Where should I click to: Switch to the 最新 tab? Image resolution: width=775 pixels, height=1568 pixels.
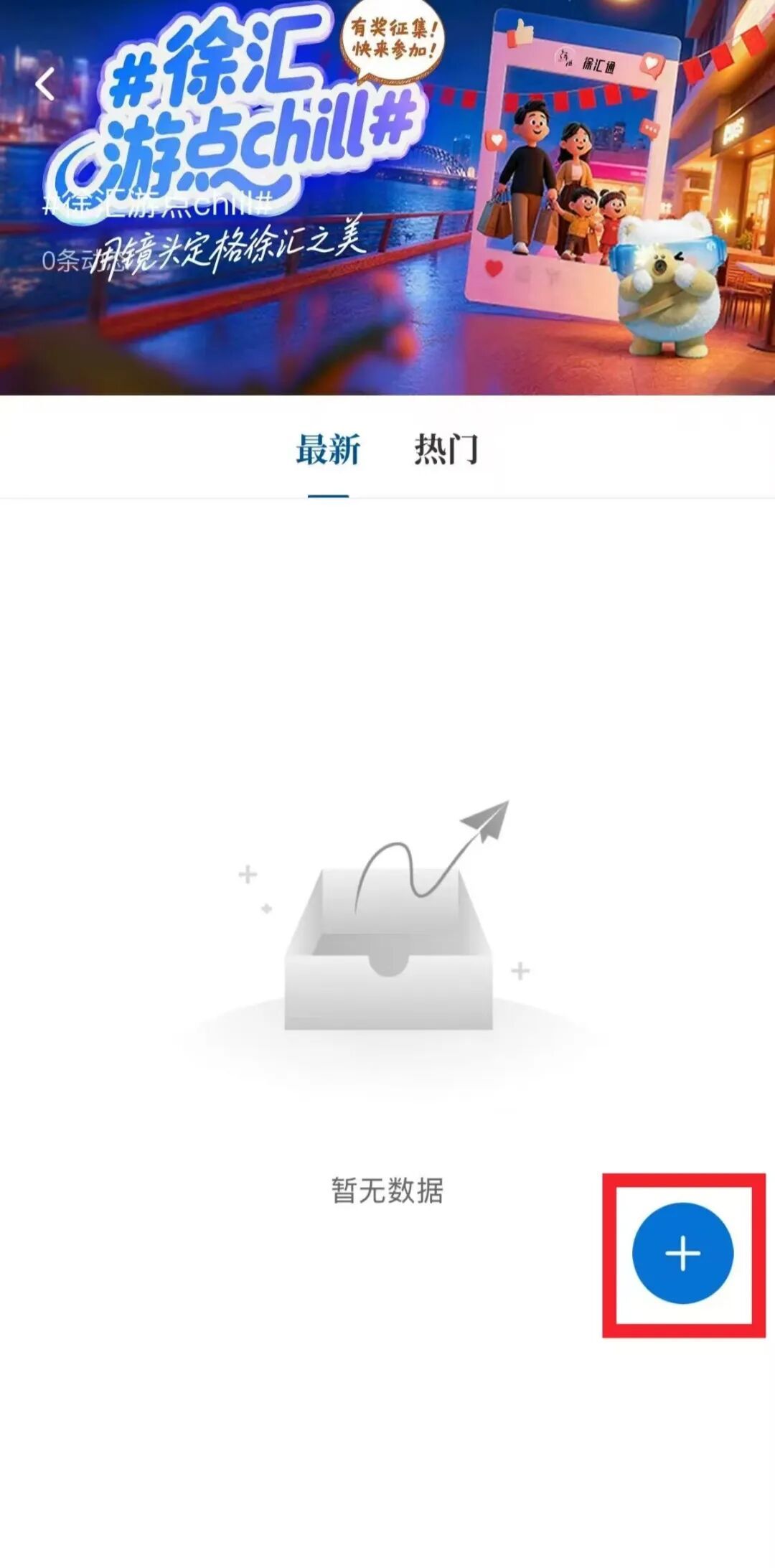click(328, 451)
